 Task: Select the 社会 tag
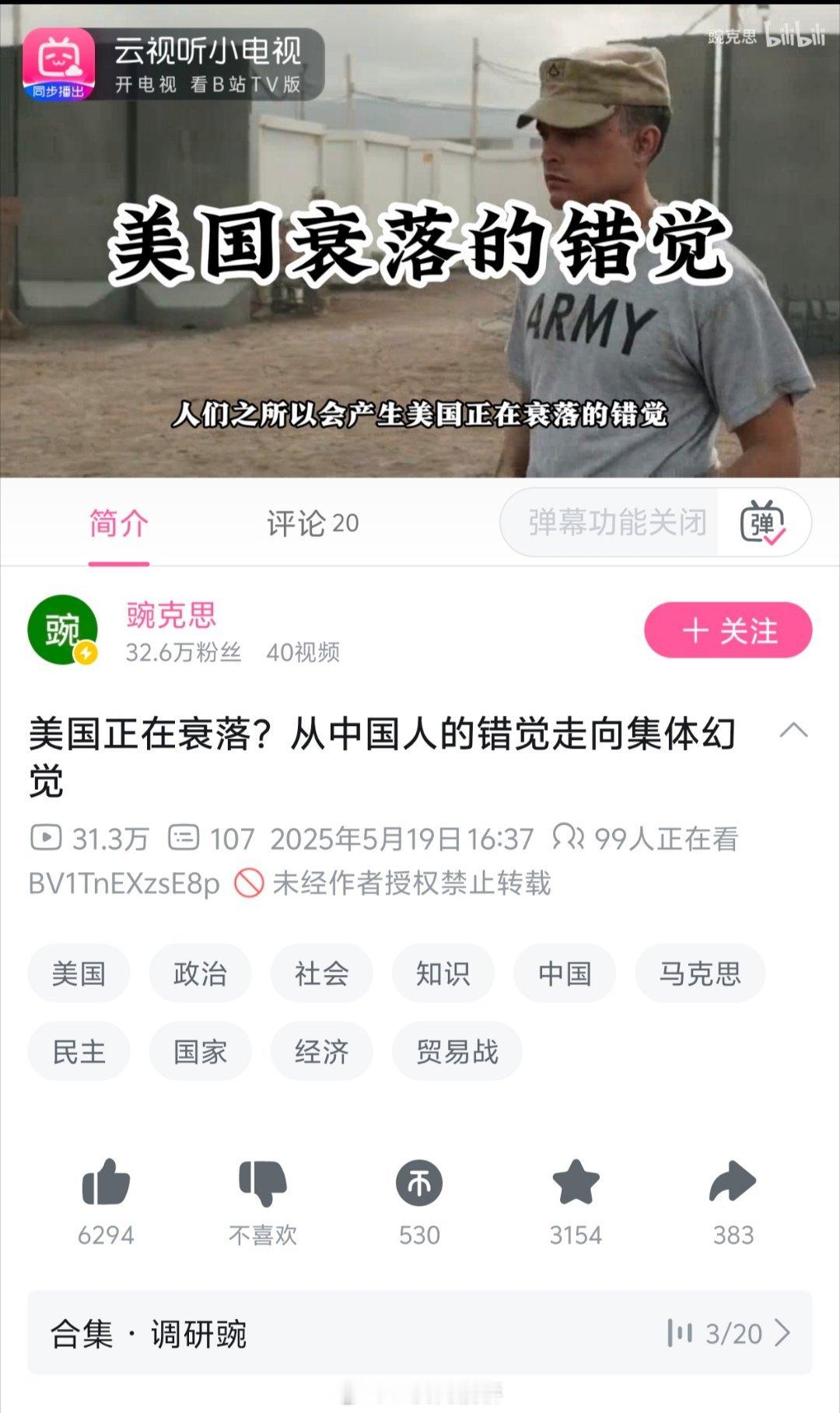(x=321, y=973)
